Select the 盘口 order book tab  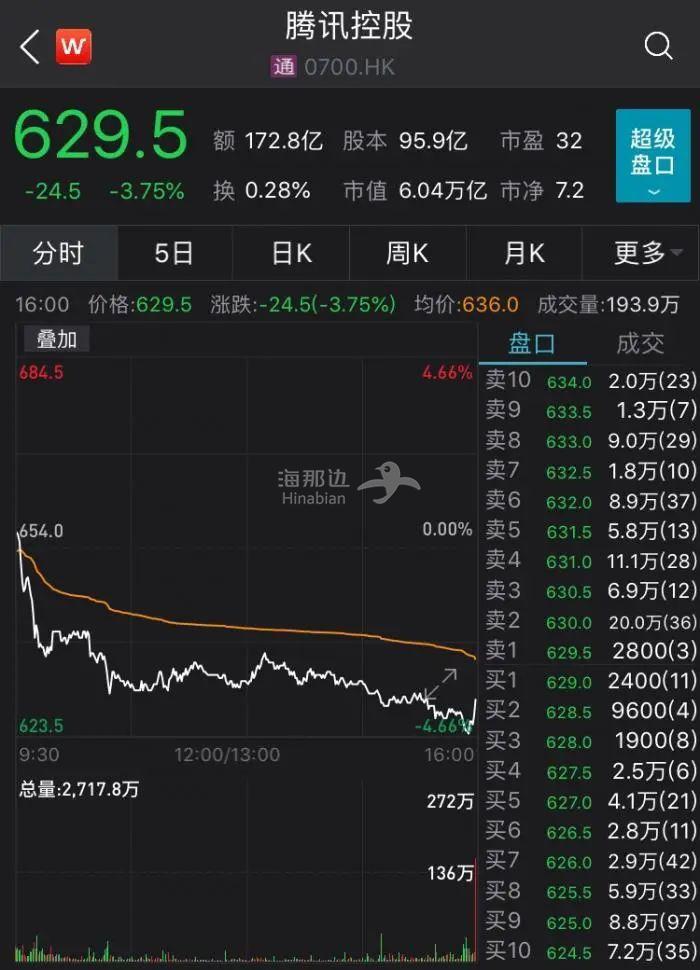pyautogui.click(x=532, y=343)
